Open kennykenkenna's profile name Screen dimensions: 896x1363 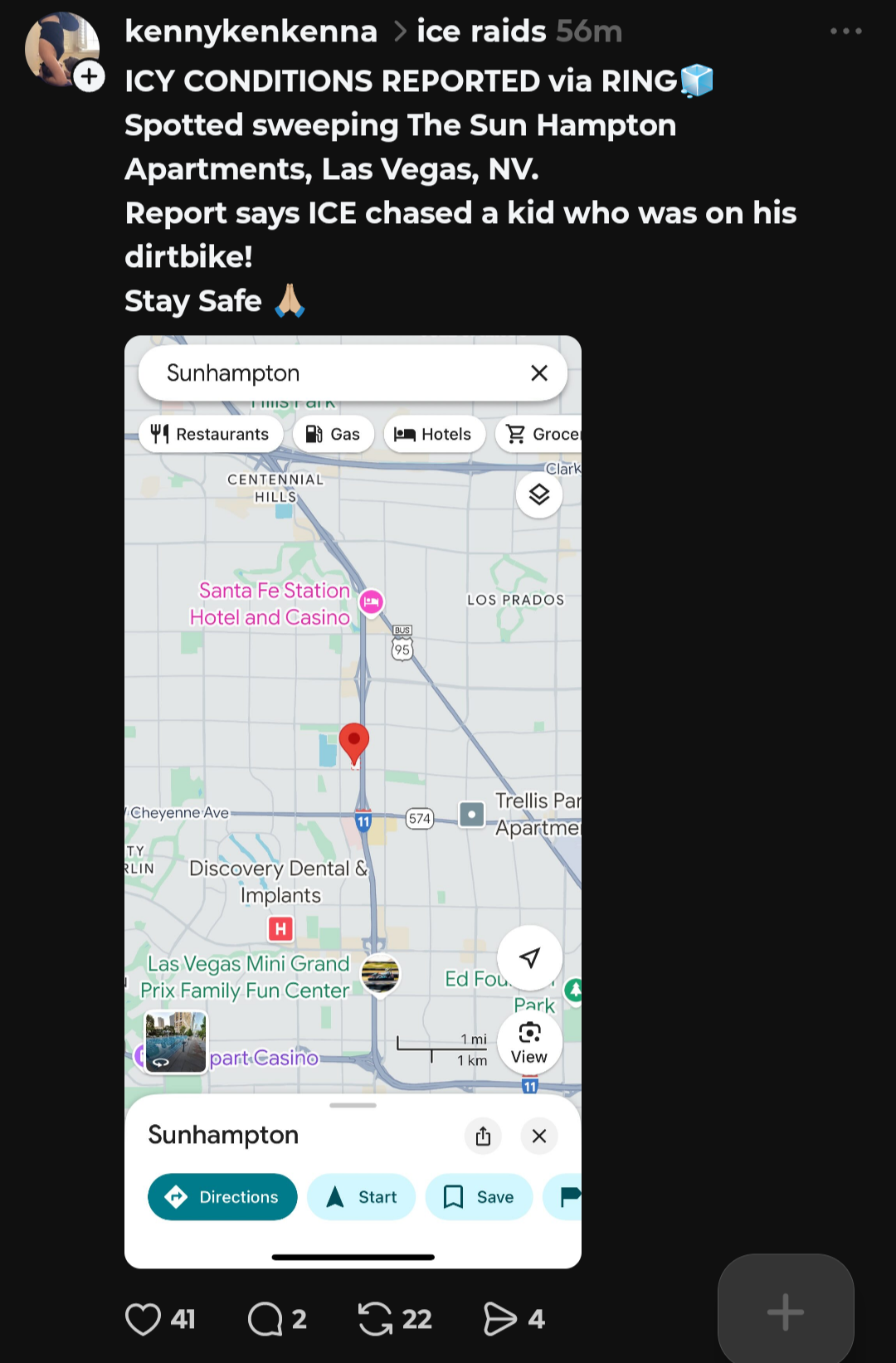click(x=251, y=32)
